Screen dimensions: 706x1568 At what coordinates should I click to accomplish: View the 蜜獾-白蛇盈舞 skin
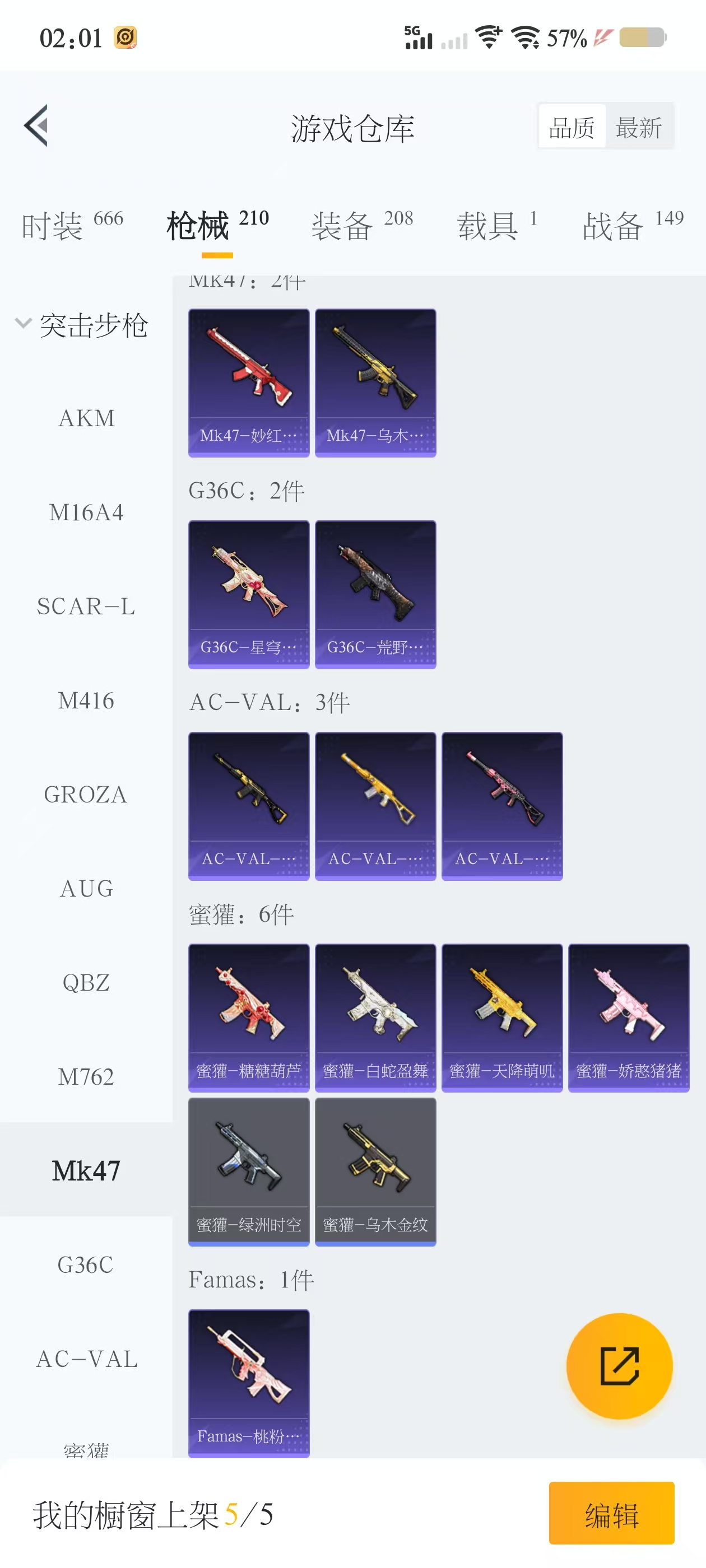coord(375,1017)
